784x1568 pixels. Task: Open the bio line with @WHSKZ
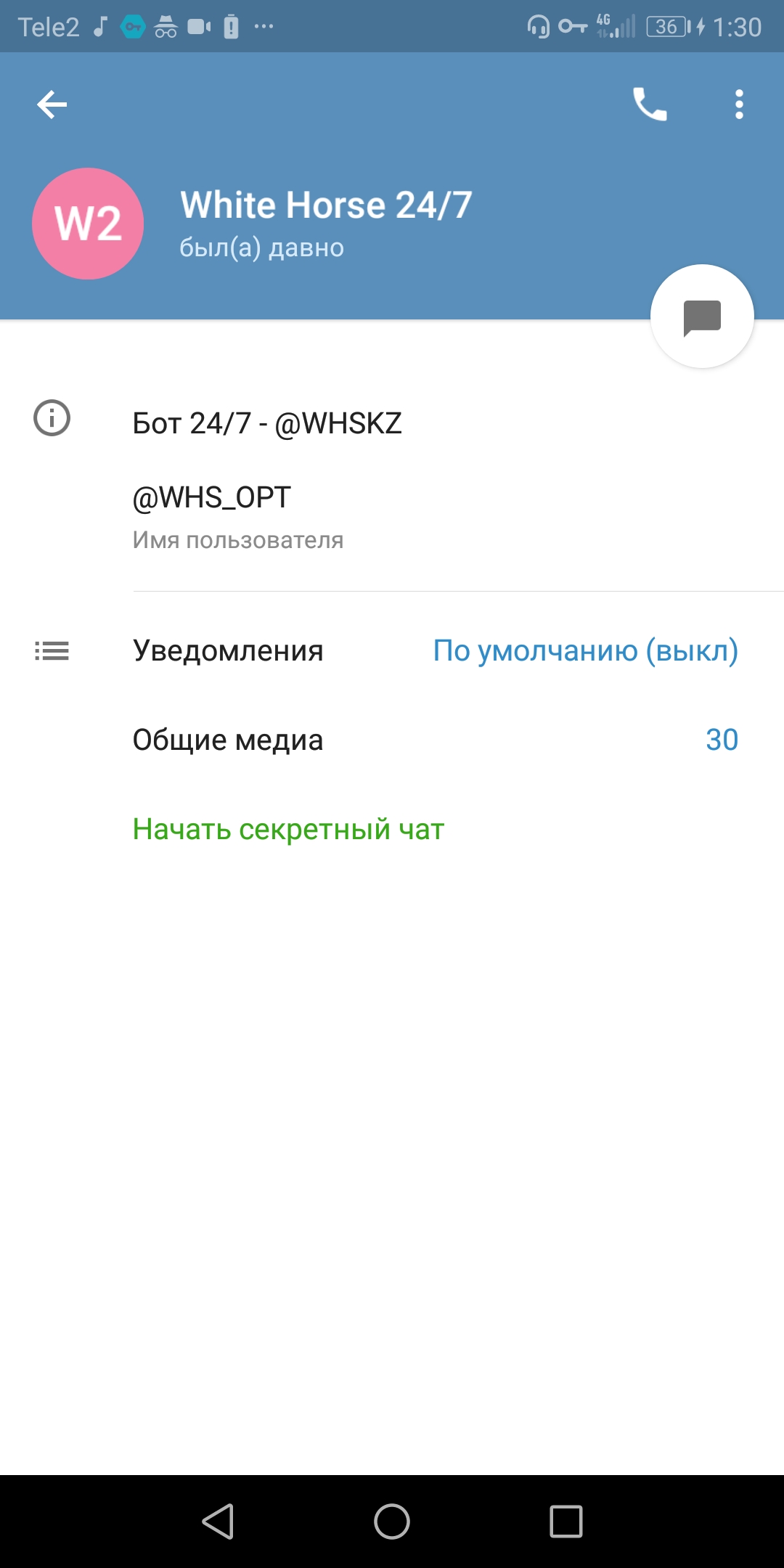coord(392,423)
